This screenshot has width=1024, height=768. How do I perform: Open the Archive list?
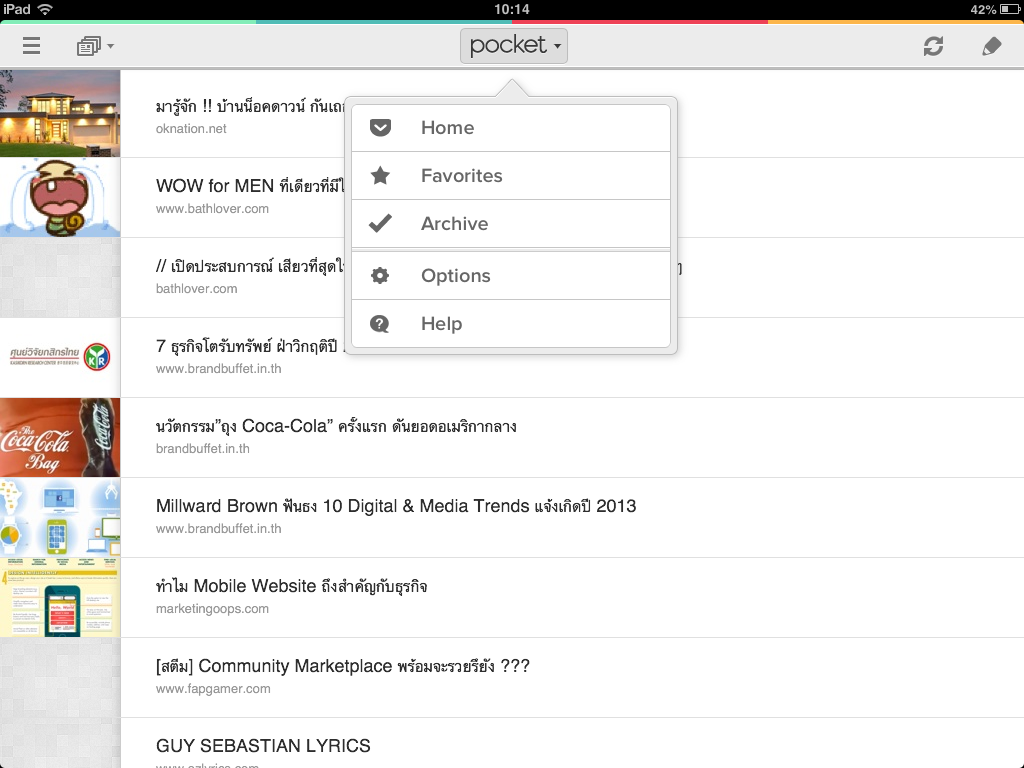point(510,224)
